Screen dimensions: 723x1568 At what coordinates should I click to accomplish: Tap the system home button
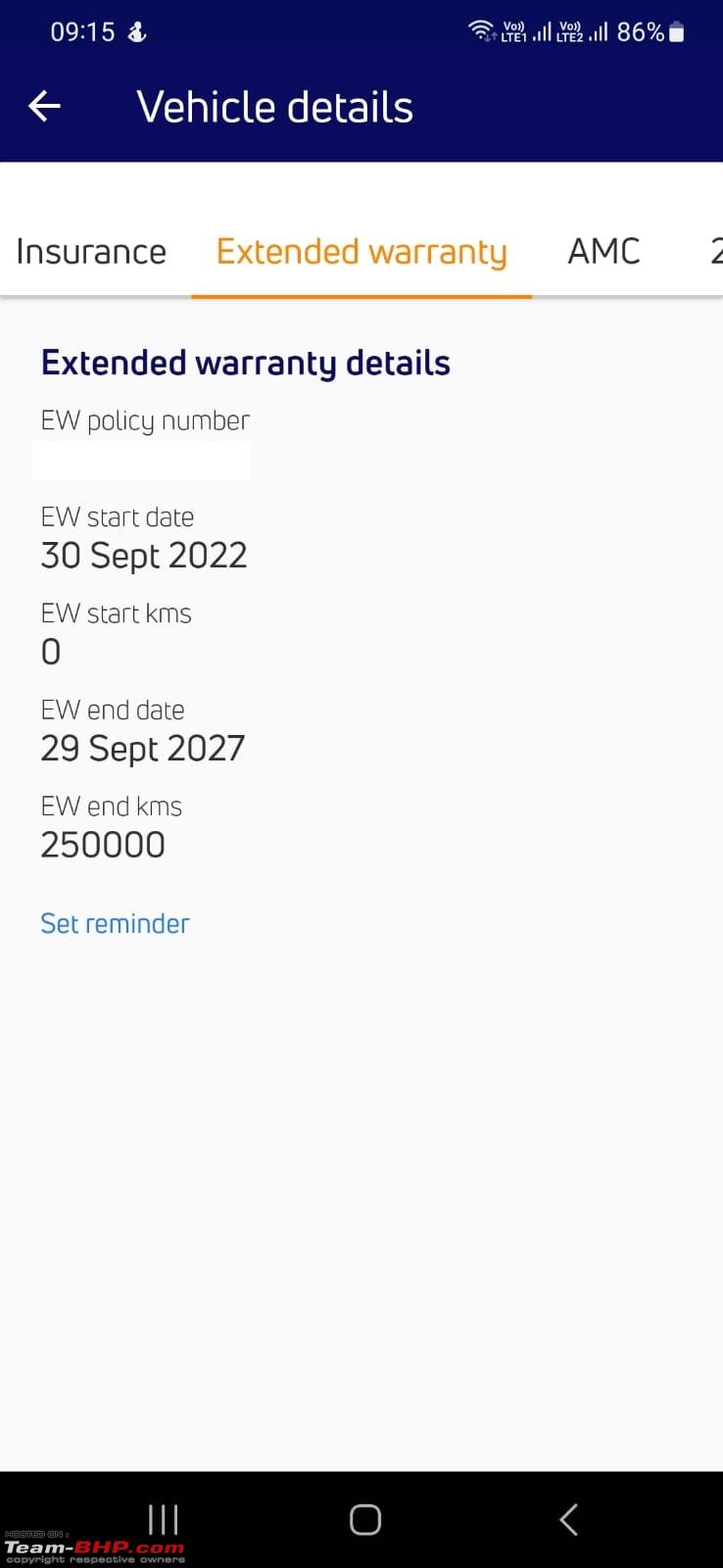[364, 1519]
